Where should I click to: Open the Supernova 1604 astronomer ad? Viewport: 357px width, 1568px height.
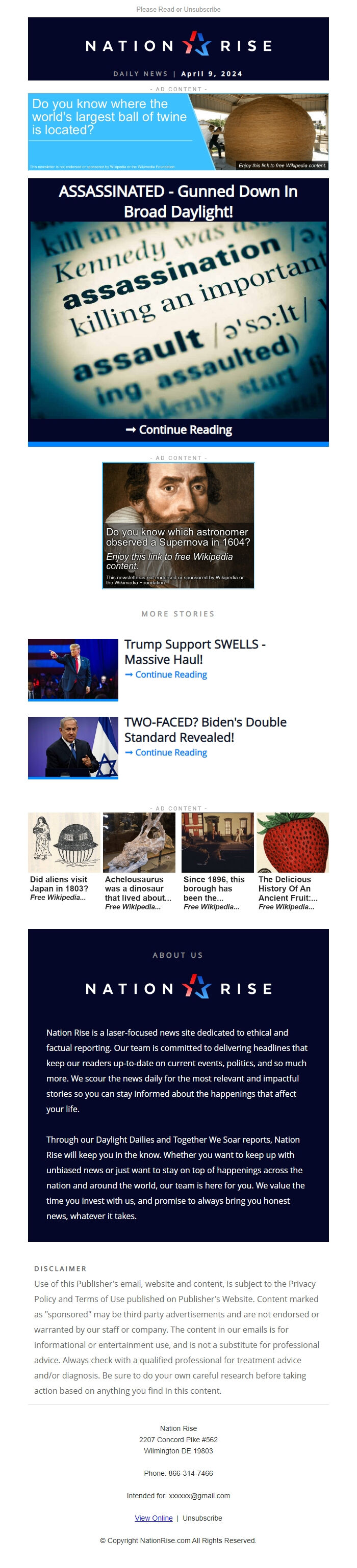pos(178,525)
